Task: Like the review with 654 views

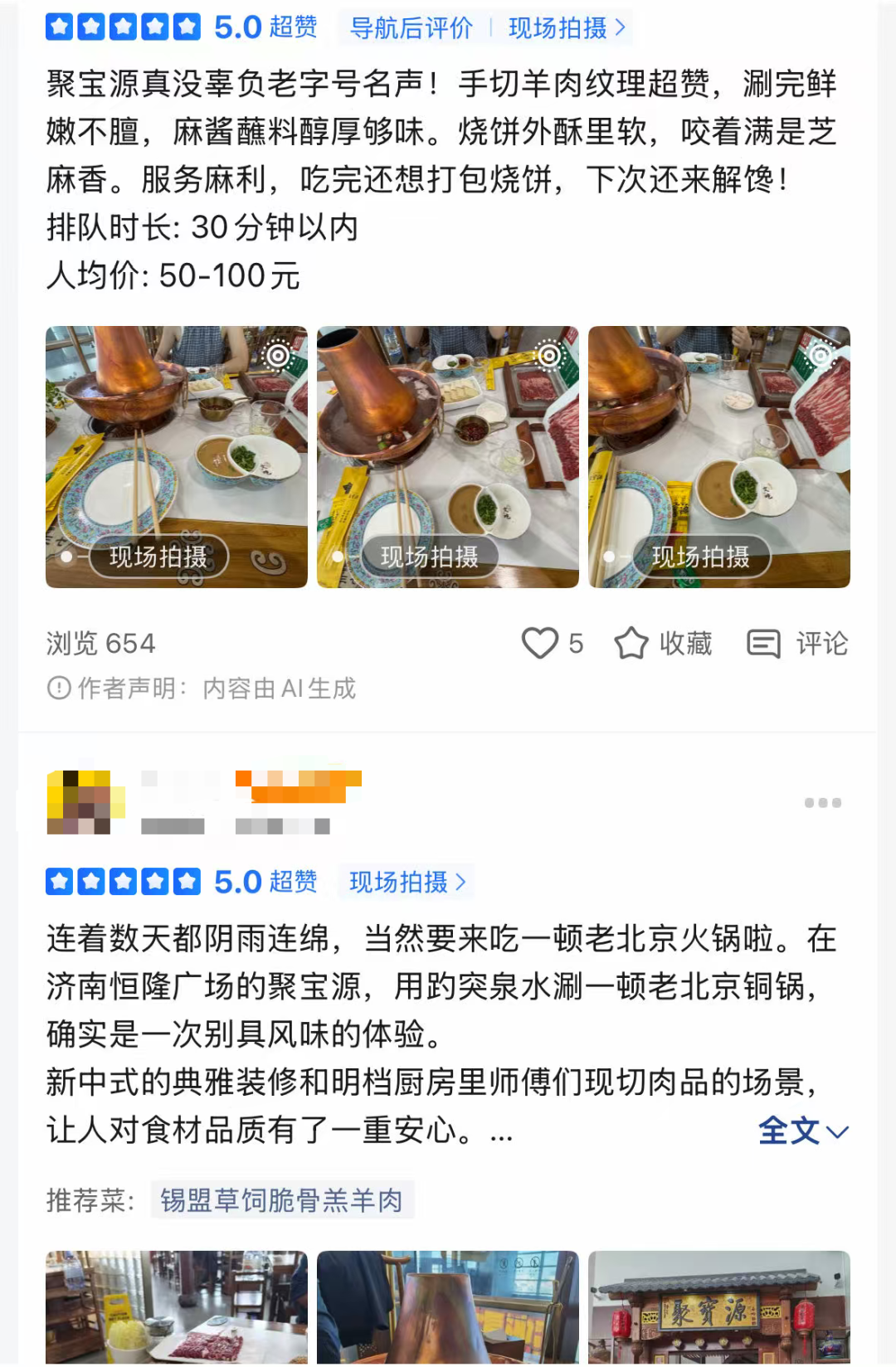Action: [541, 643]
